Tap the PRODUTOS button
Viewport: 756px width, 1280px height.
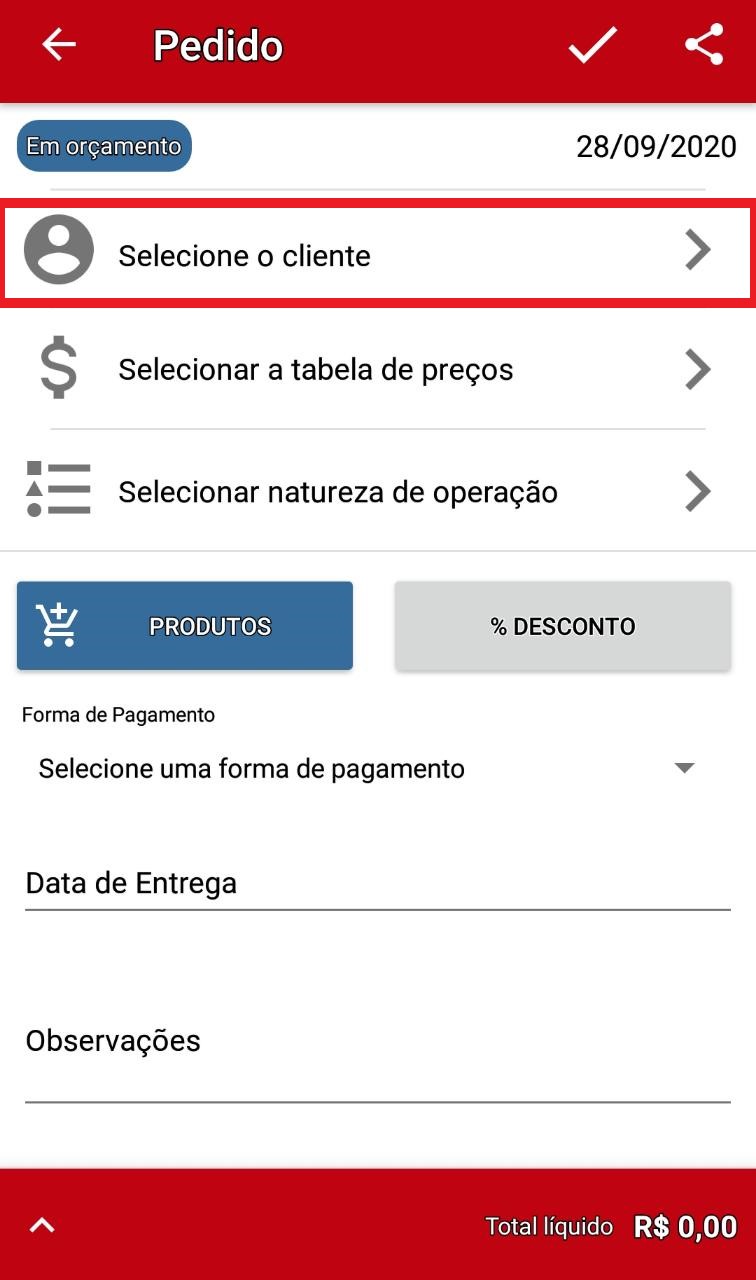tap(185, 626)
